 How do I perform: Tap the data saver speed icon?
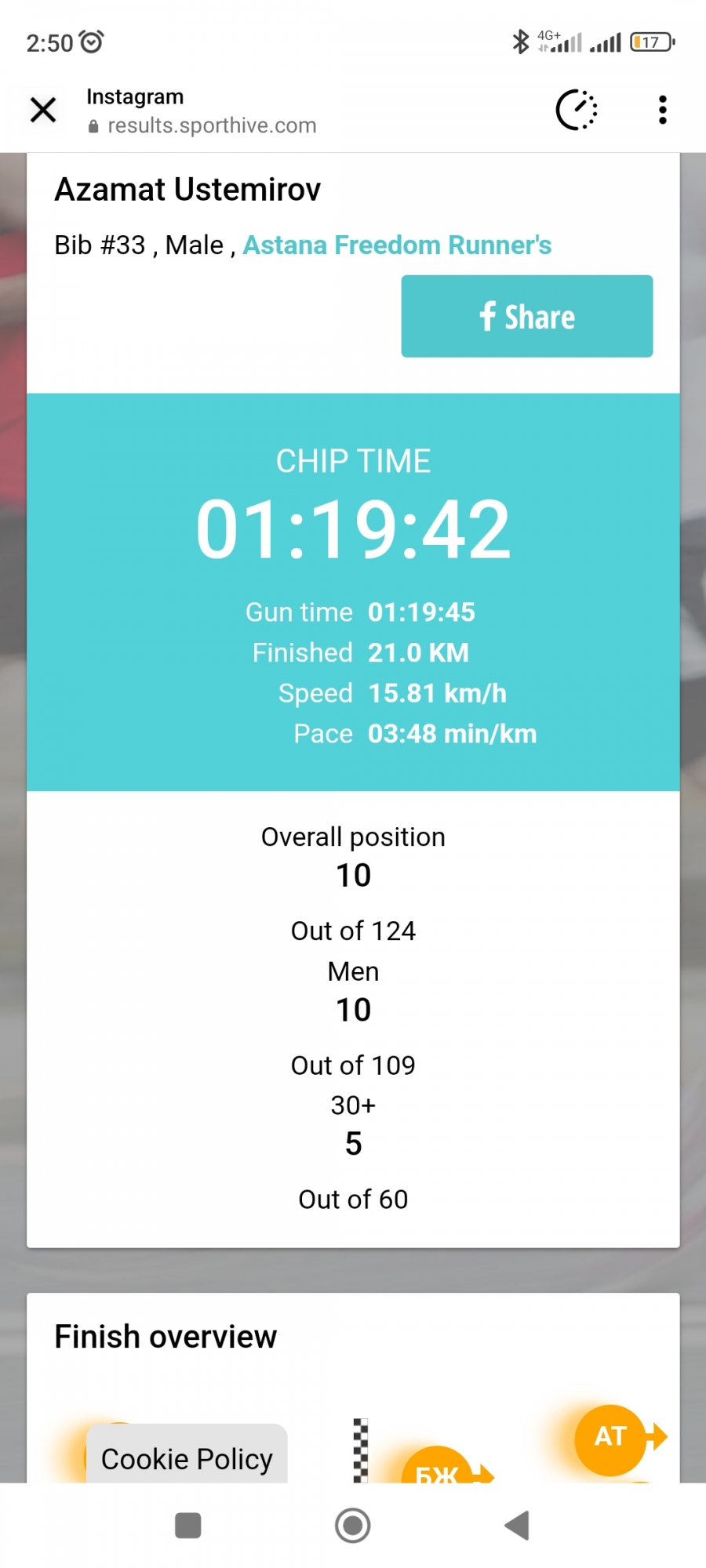pyautogui.click(x=577, y=110)
